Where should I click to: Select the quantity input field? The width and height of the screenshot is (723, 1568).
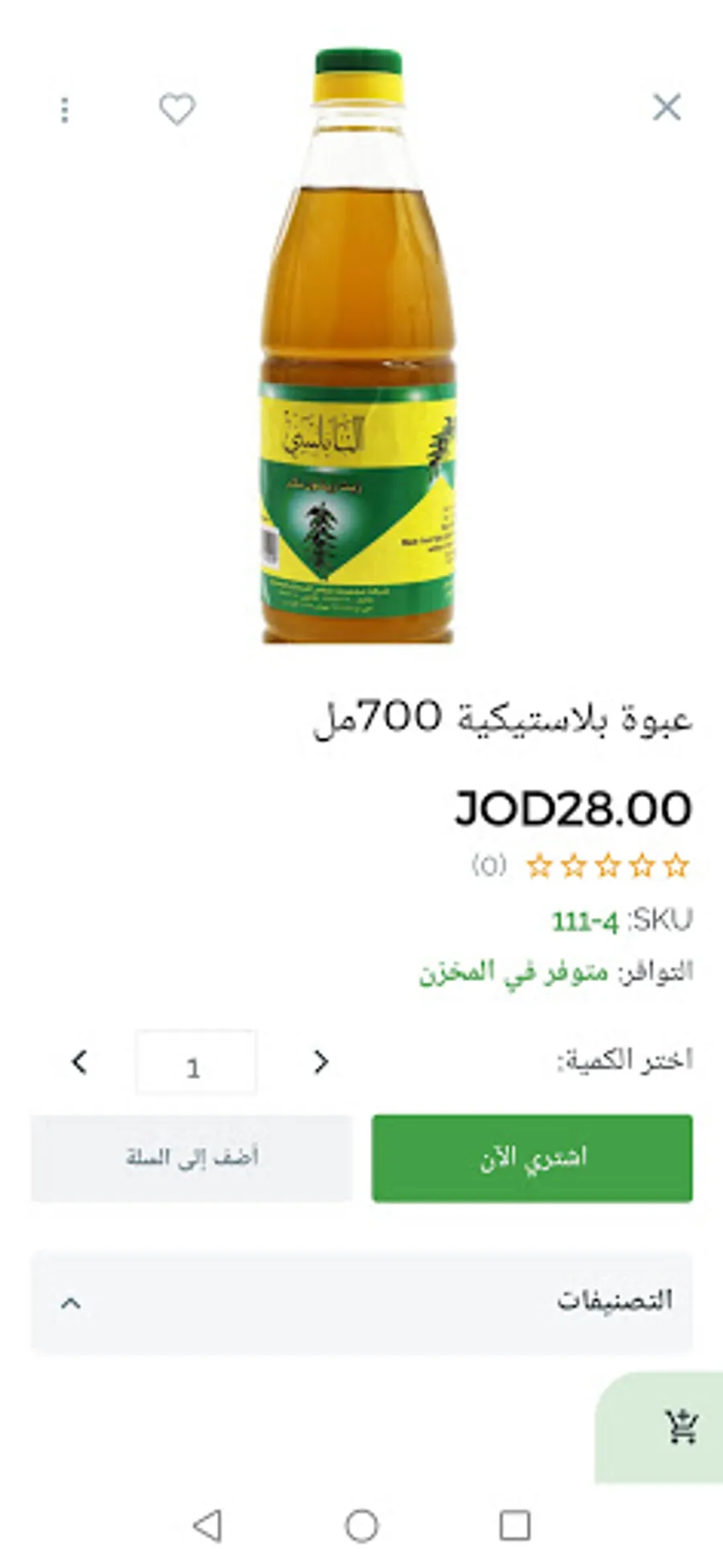coord(196,1062)
